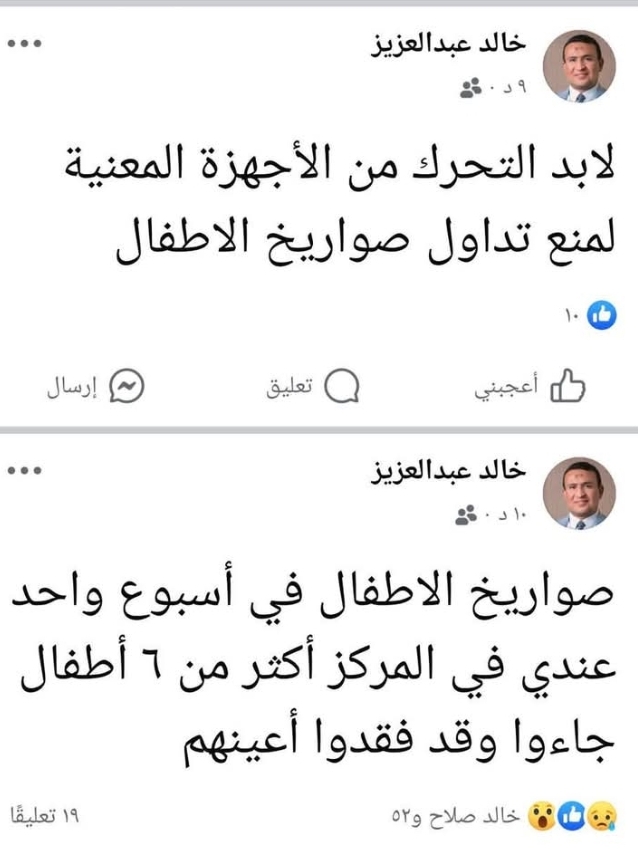Open the overflow menu on the فقدوا أعينهم post

[x=25, y=470]
